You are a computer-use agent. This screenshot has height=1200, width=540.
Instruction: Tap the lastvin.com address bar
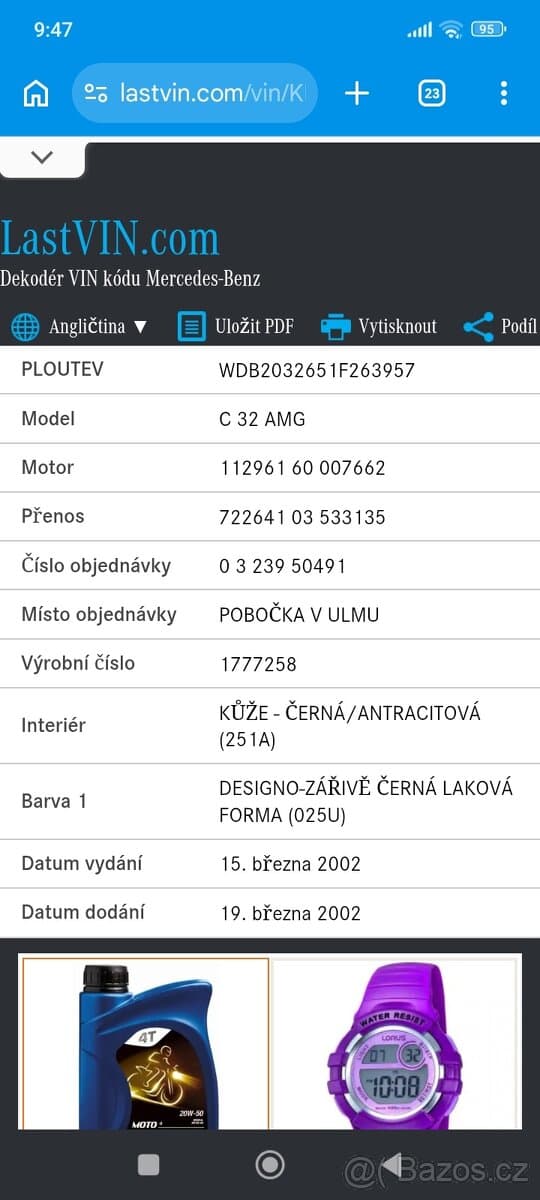[195, 94]
